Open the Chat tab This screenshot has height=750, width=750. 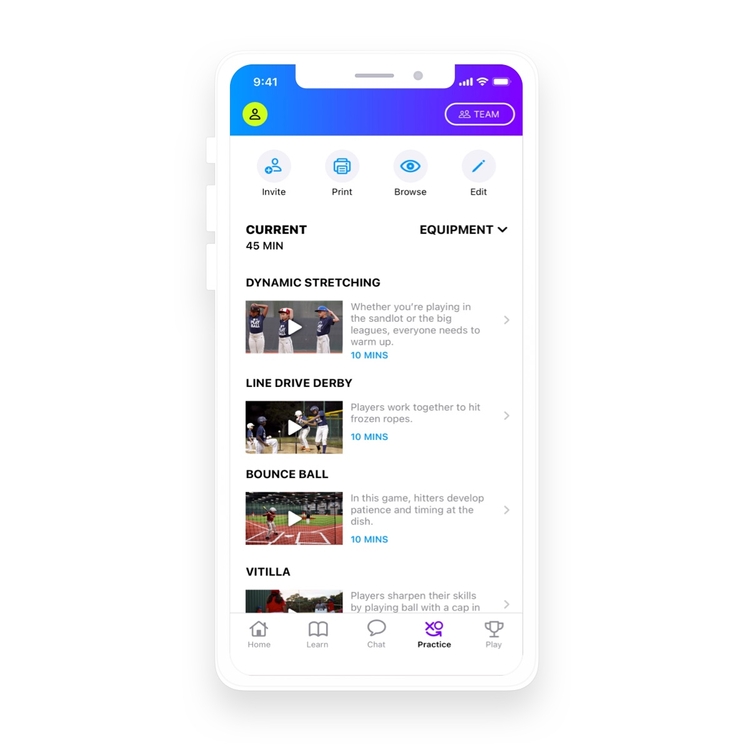(376, 634)
